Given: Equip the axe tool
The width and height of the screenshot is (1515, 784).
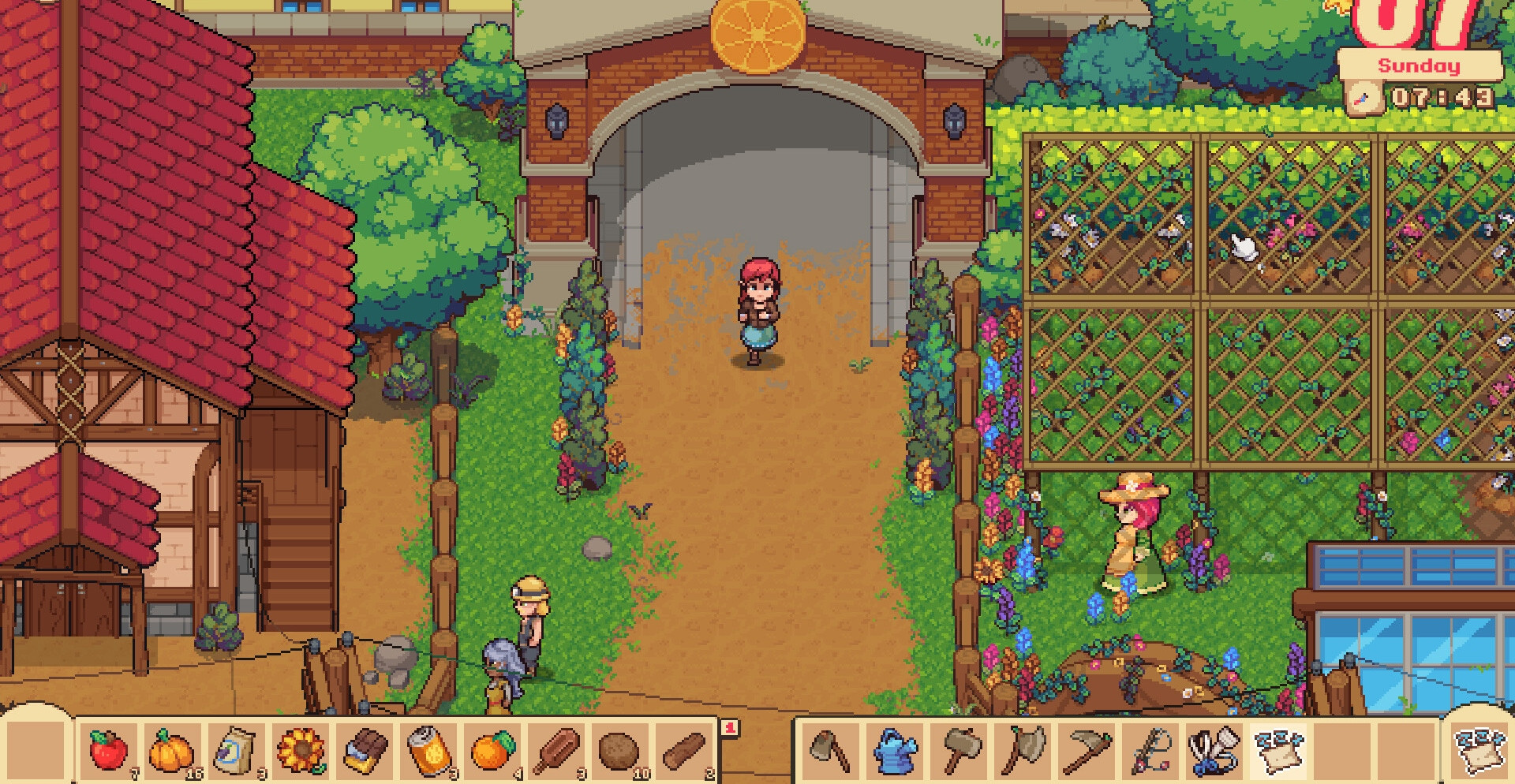Looking at the screenshot, I should pos(1023,750).
